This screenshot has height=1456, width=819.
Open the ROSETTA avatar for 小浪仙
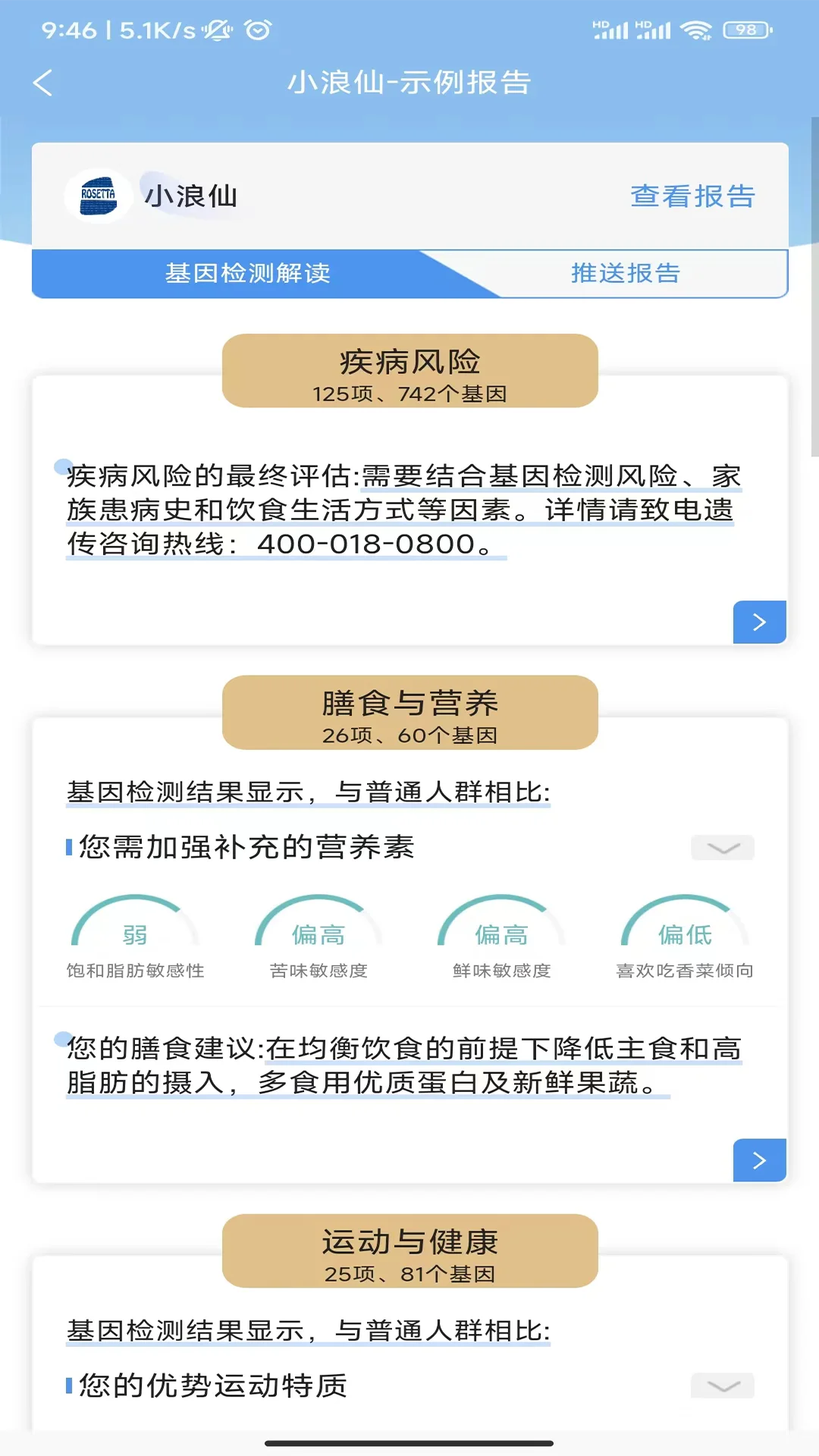(99, 196)
